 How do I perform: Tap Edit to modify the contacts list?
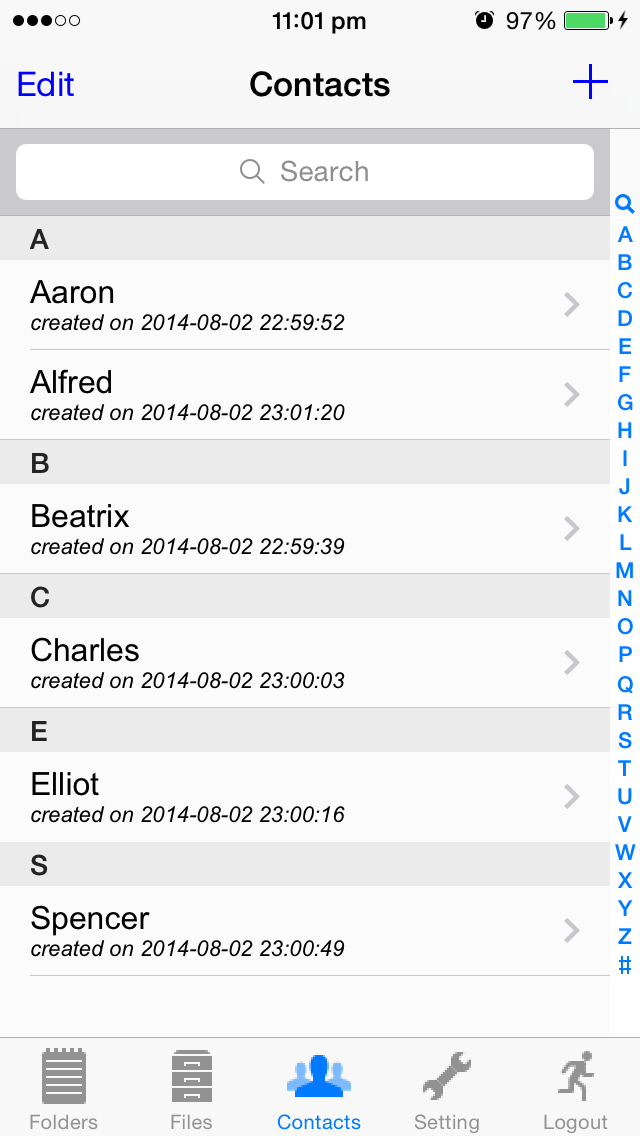[x=46, y=84]
